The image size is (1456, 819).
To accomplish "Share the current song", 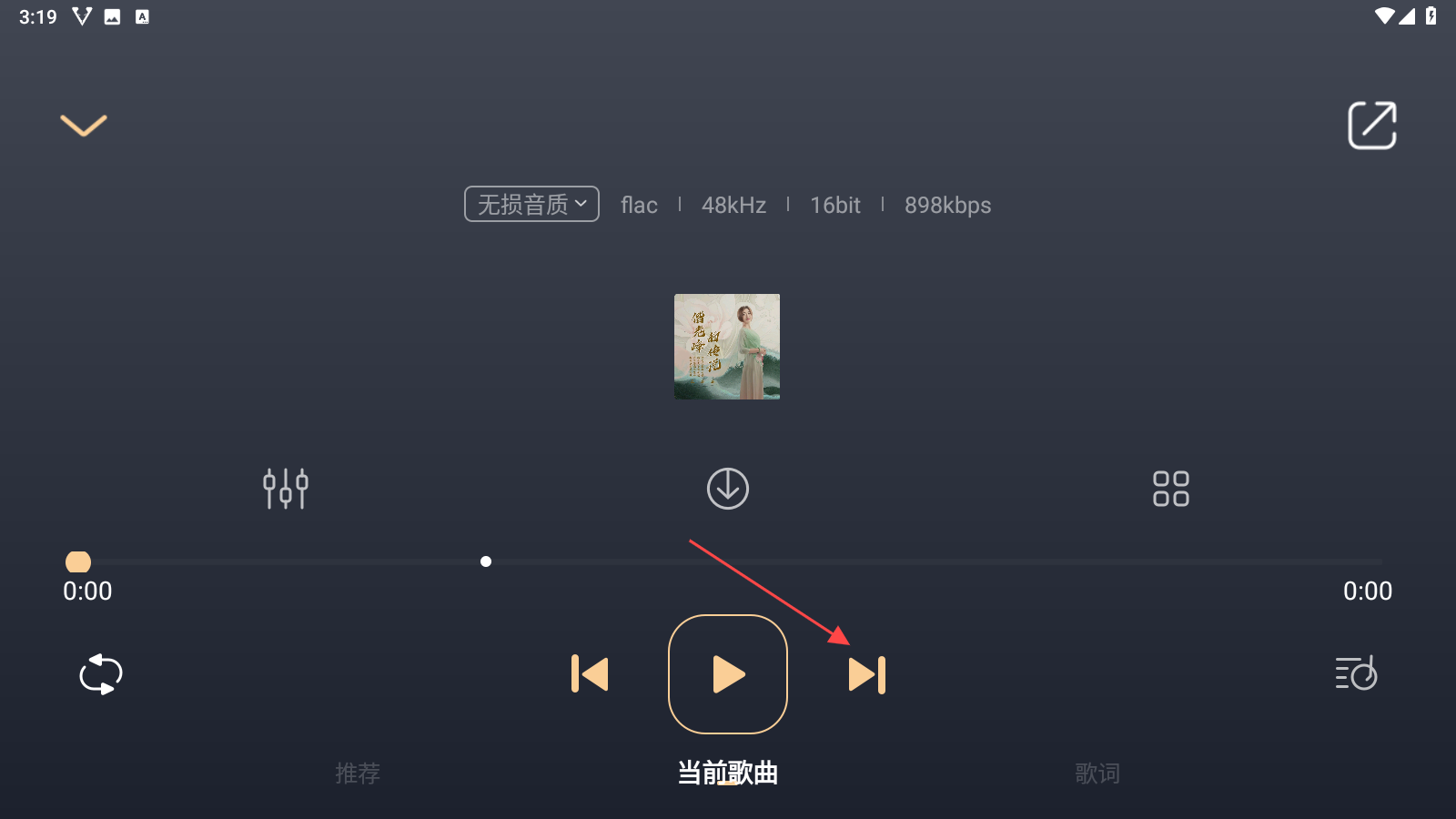I will 1371,126.
